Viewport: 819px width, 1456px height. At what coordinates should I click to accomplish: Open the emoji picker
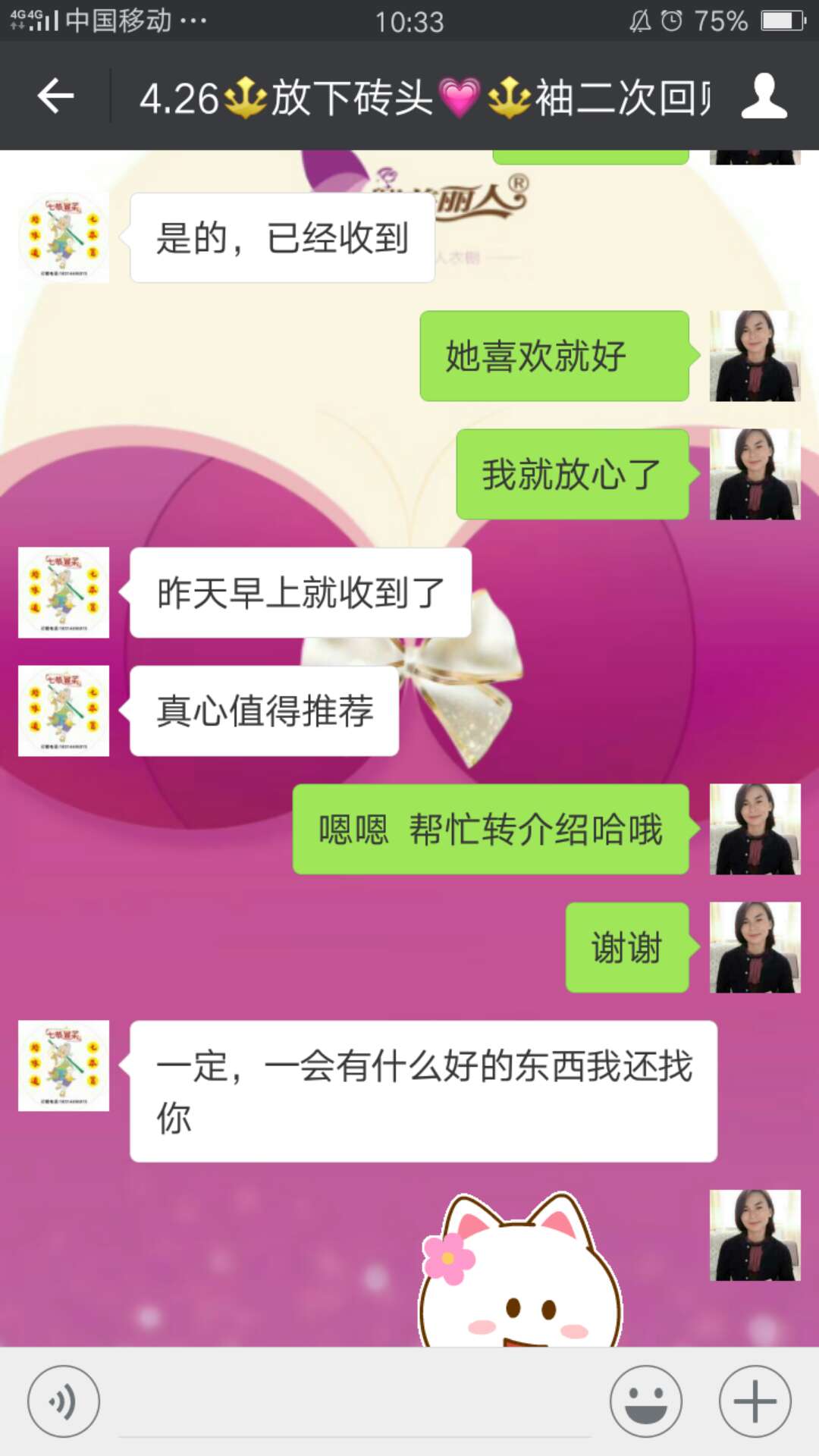(x=646, y=1401)
